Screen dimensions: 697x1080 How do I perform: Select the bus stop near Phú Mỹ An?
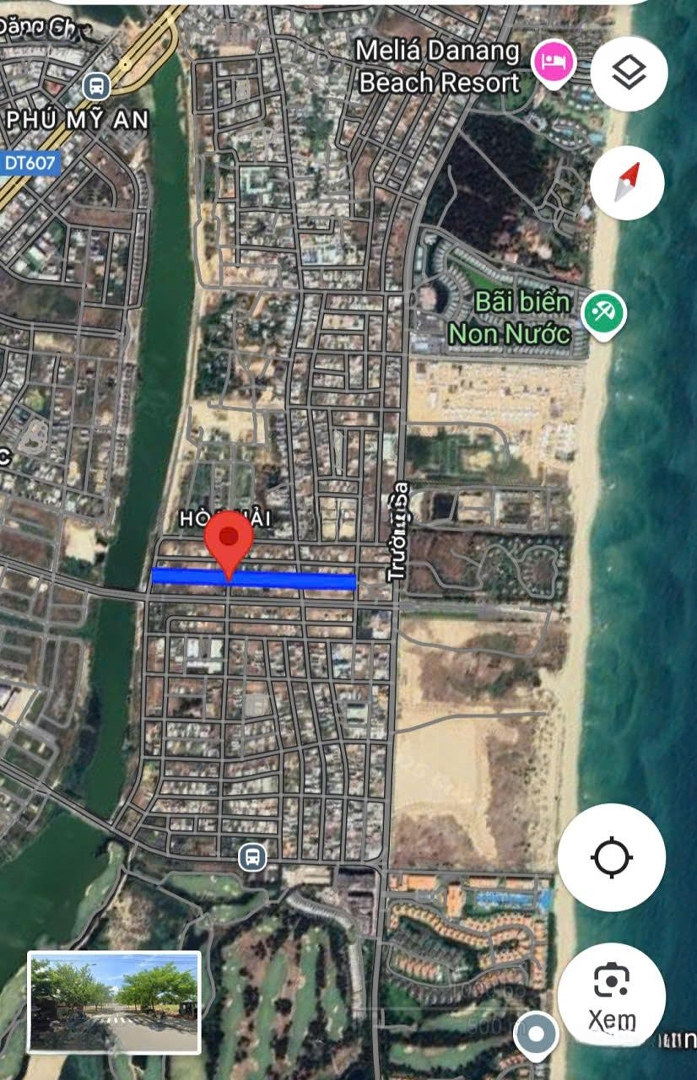(x=97, y=85)
